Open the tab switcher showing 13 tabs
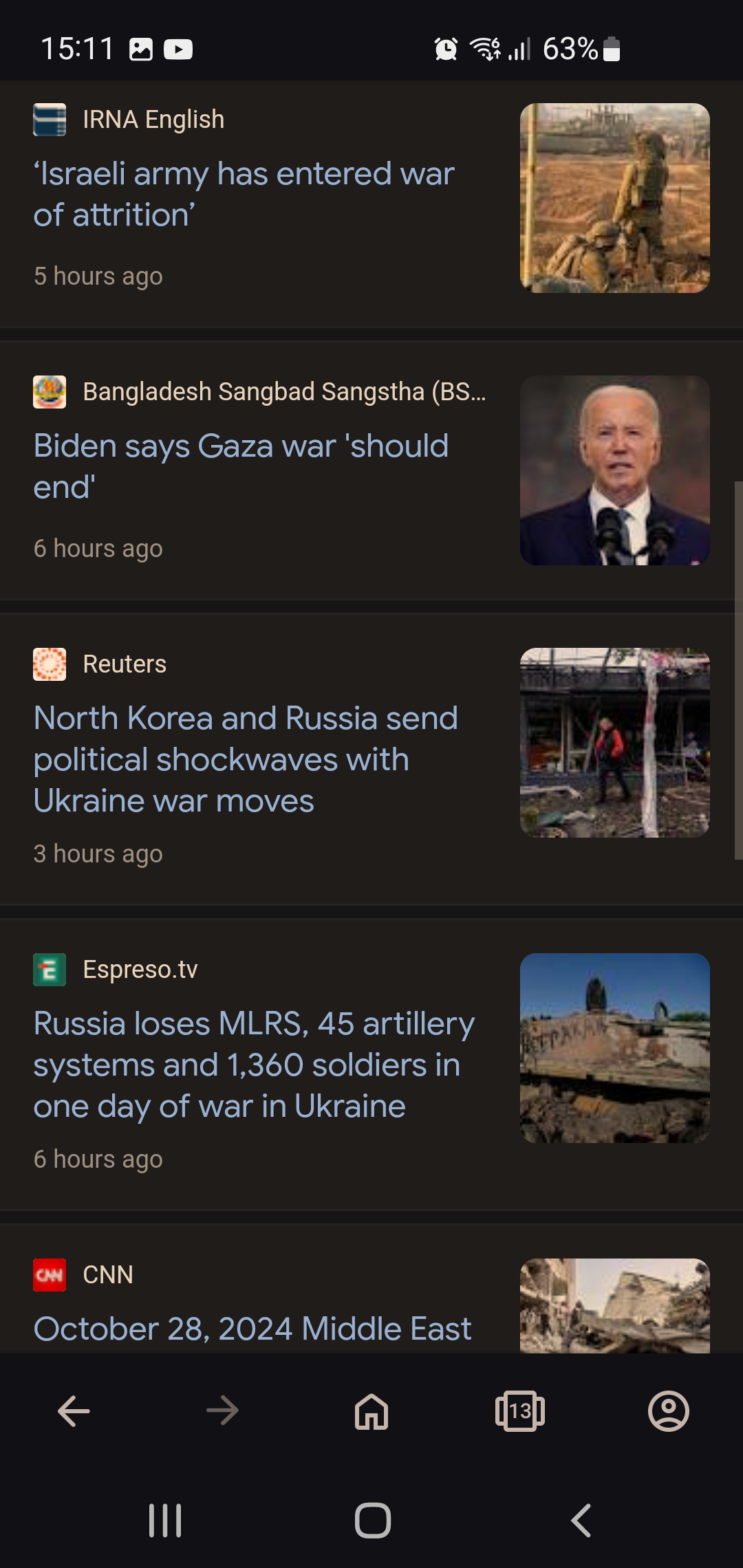 click(520, 1411)
